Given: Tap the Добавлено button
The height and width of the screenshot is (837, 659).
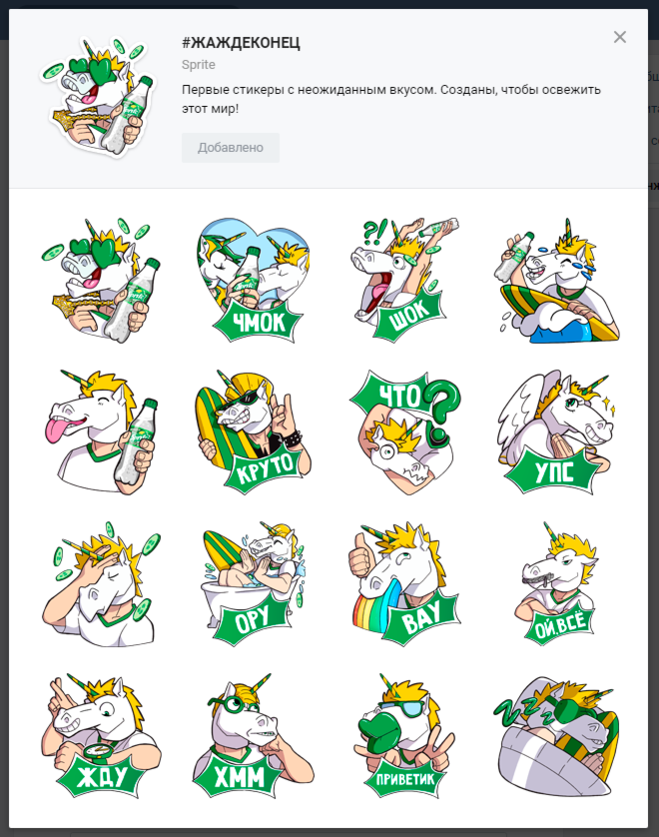Looking at the screenshot, I should [230, 148].
